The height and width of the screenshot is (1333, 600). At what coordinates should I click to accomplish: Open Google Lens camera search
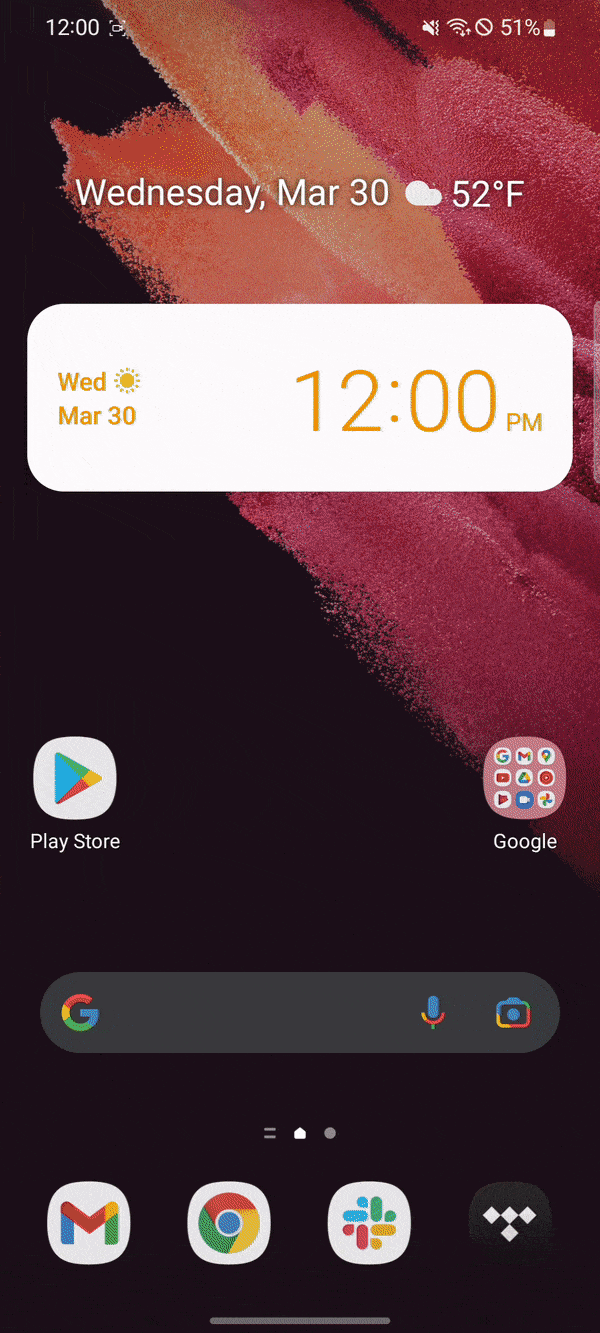513,1012
